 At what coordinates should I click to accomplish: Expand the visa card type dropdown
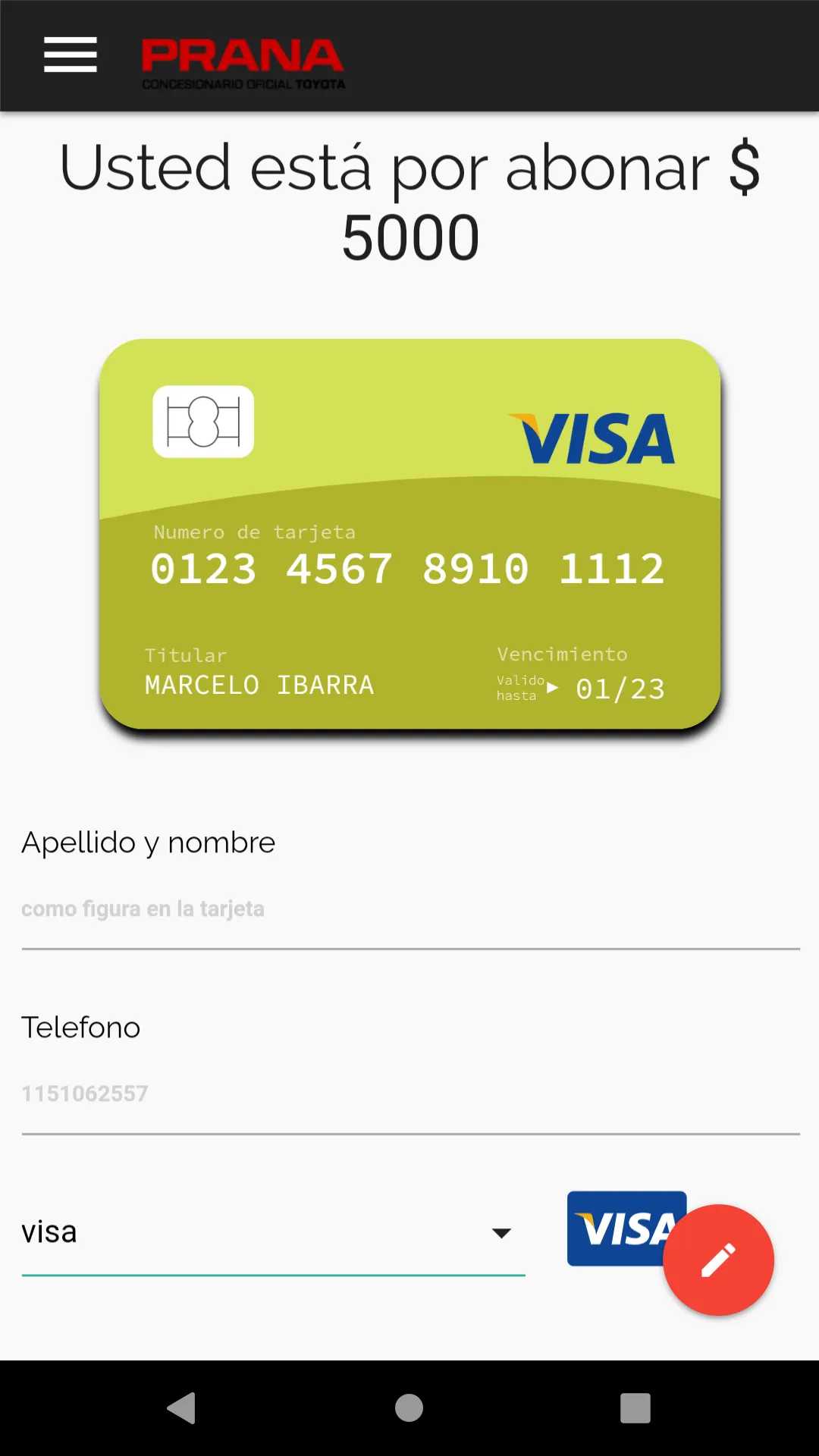[x=273, y=1233]
